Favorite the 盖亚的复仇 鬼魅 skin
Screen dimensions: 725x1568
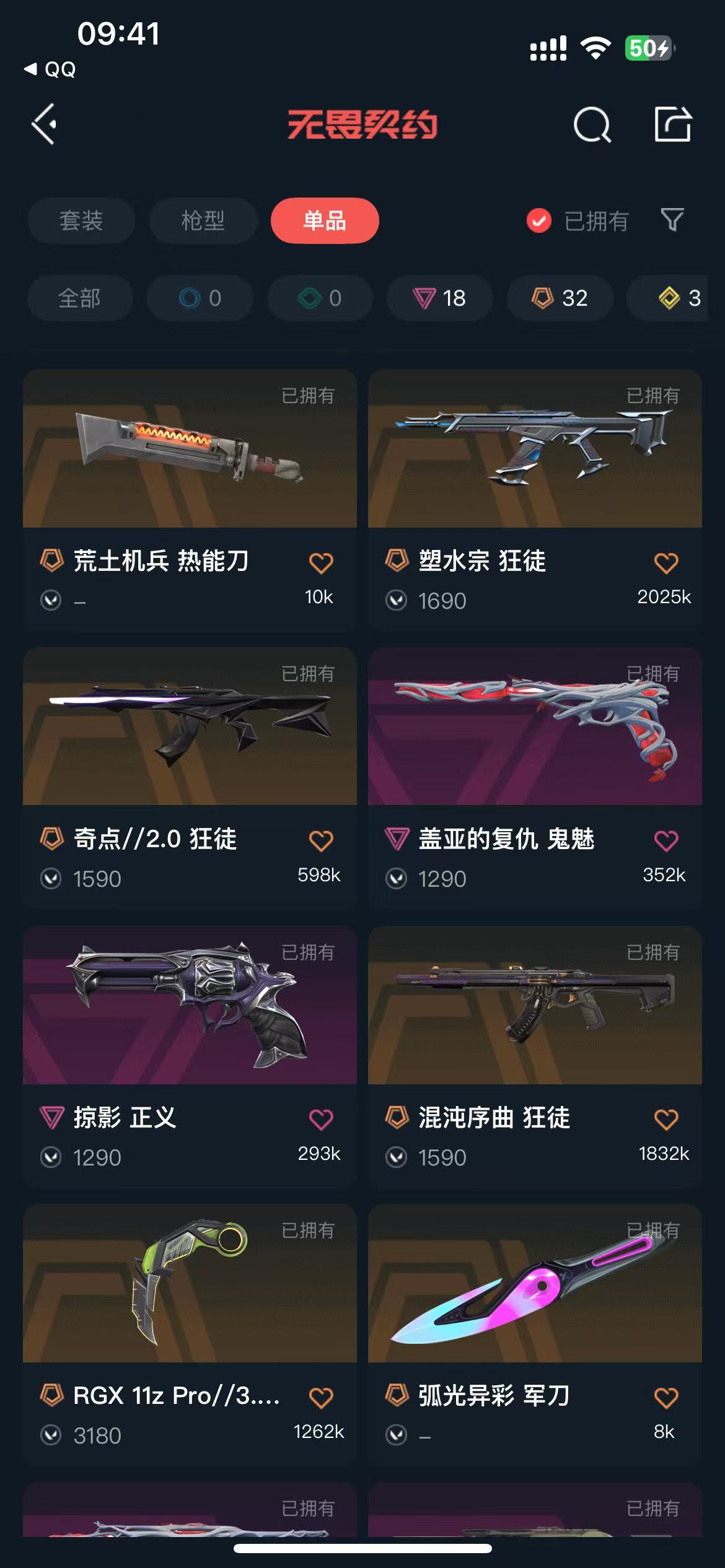coord(666,840)
